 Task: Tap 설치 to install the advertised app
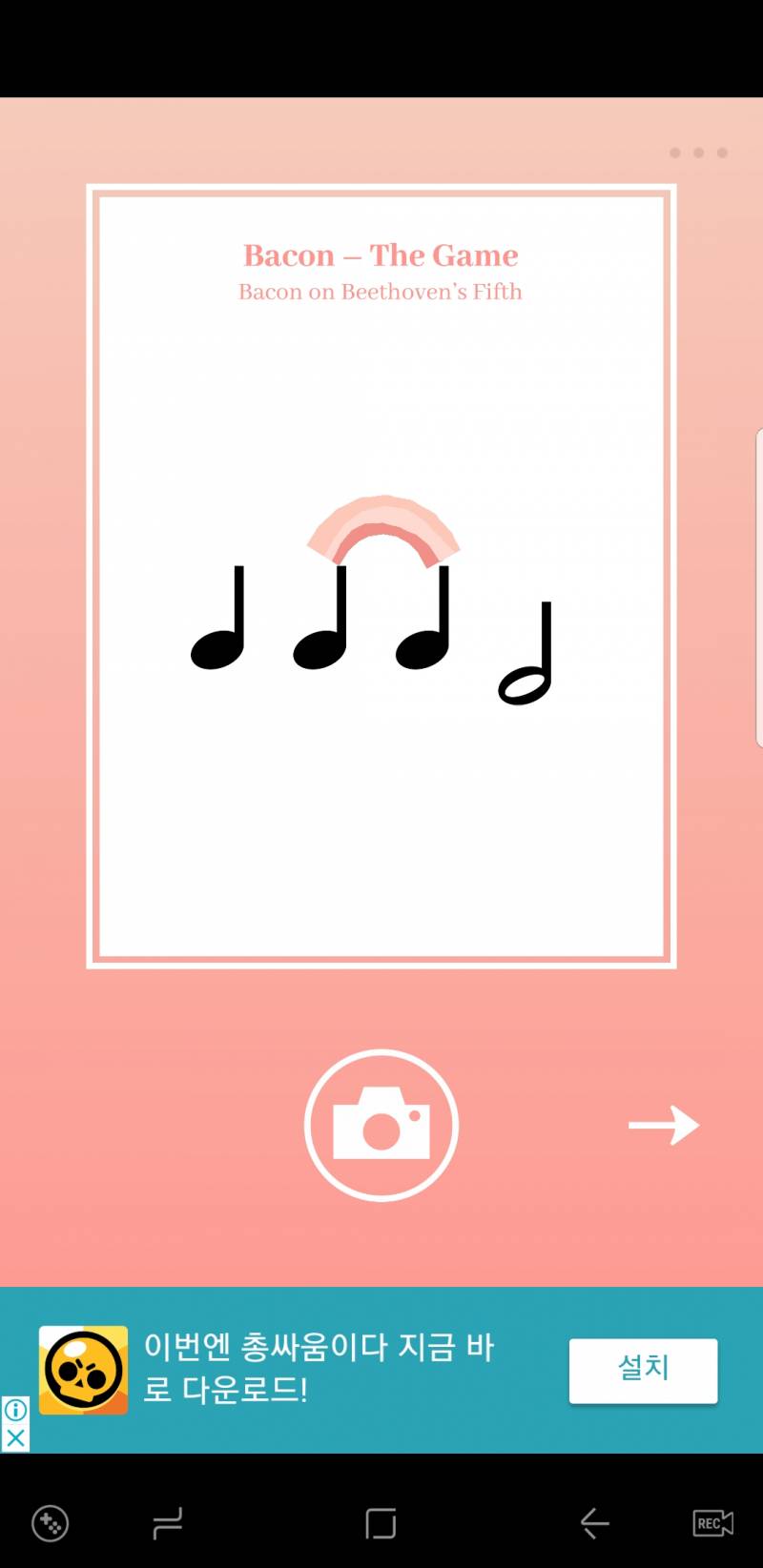(643, 1370)
